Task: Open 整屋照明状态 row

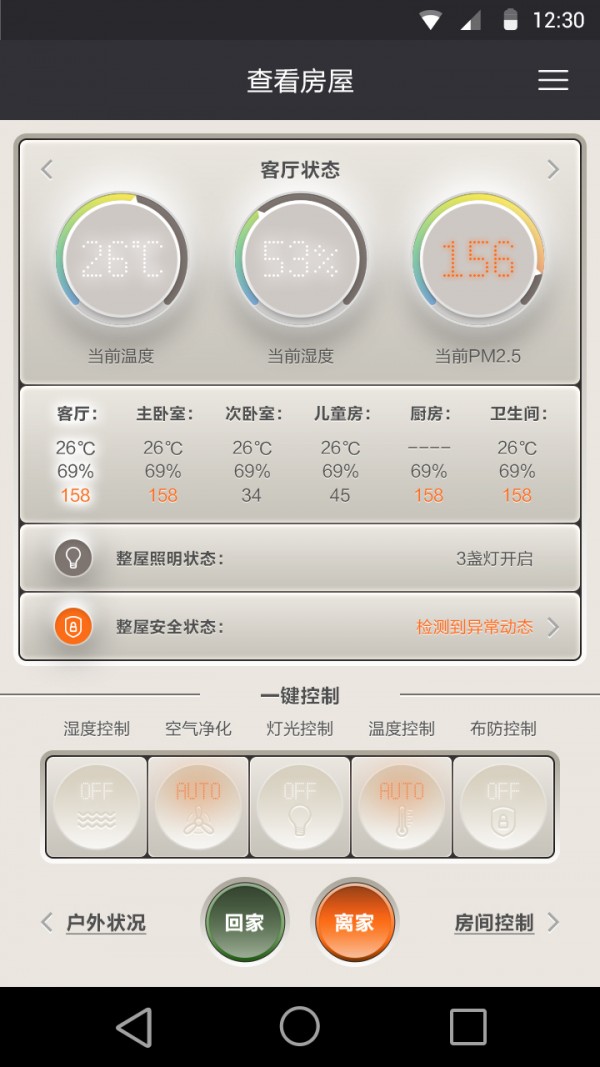Action: (x=300, y=558)
